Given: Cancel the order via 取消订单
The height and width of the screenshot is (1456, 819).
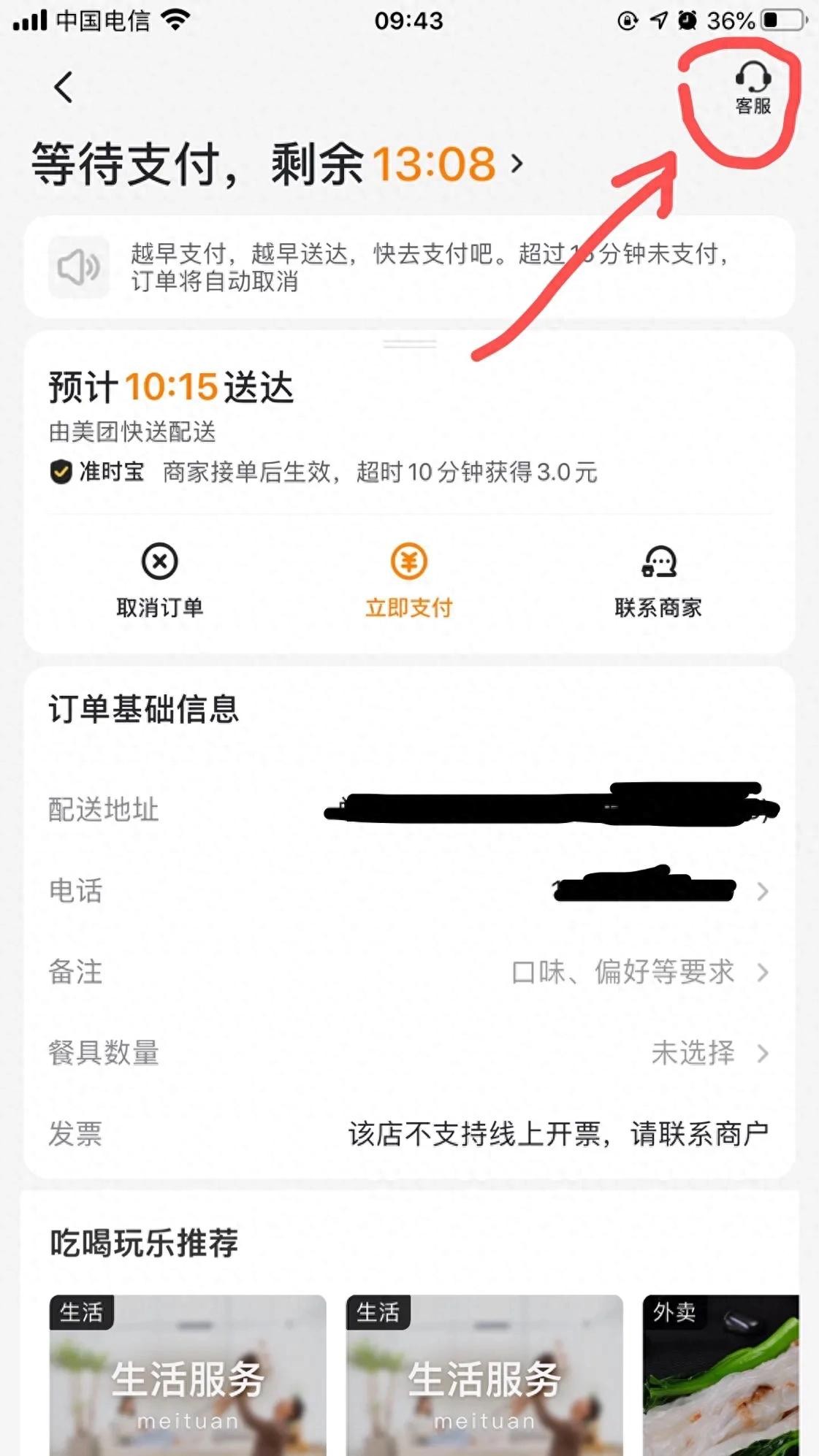Looking at the screenshot, I should (159, 580).
